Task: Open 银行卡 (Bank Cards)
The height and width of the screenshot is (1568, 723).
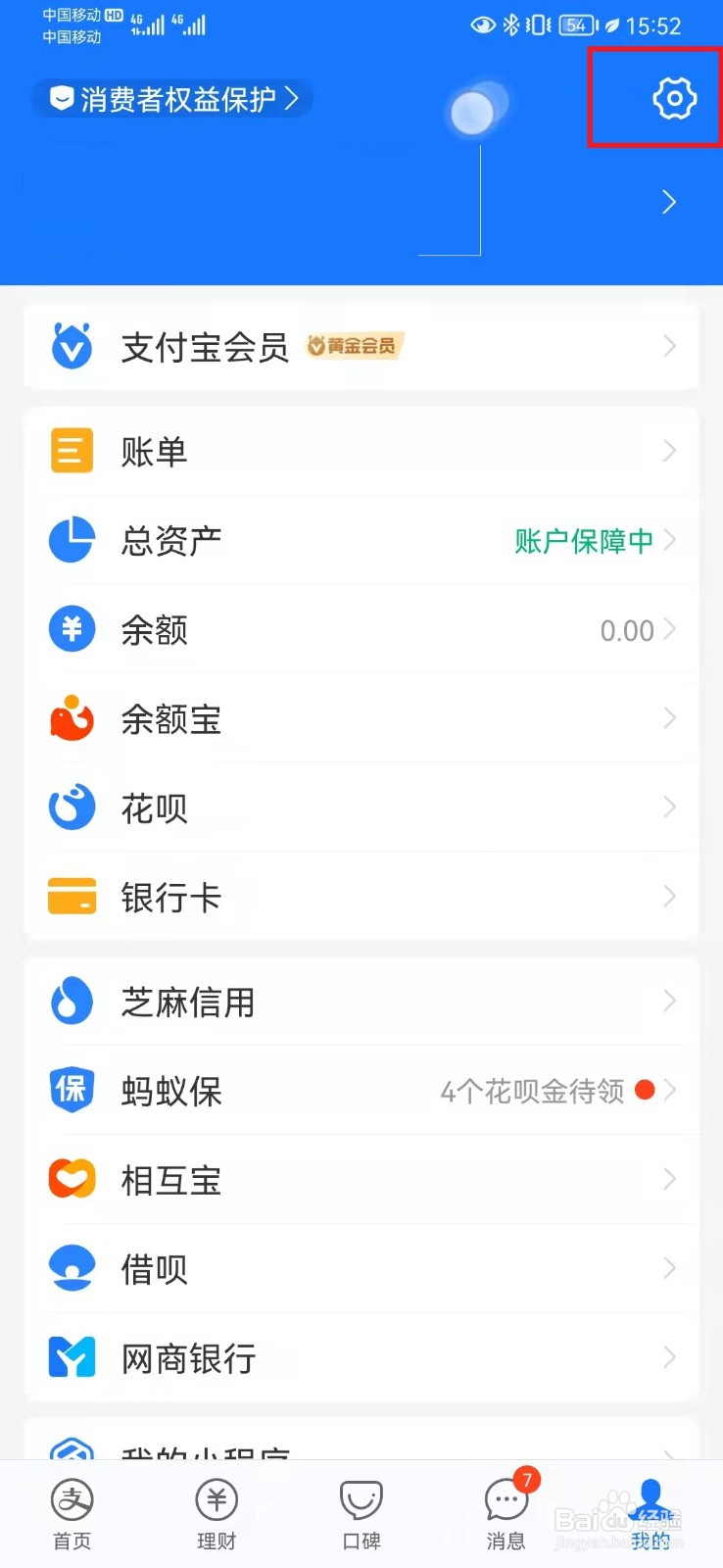Action: (x=171, y=896)
